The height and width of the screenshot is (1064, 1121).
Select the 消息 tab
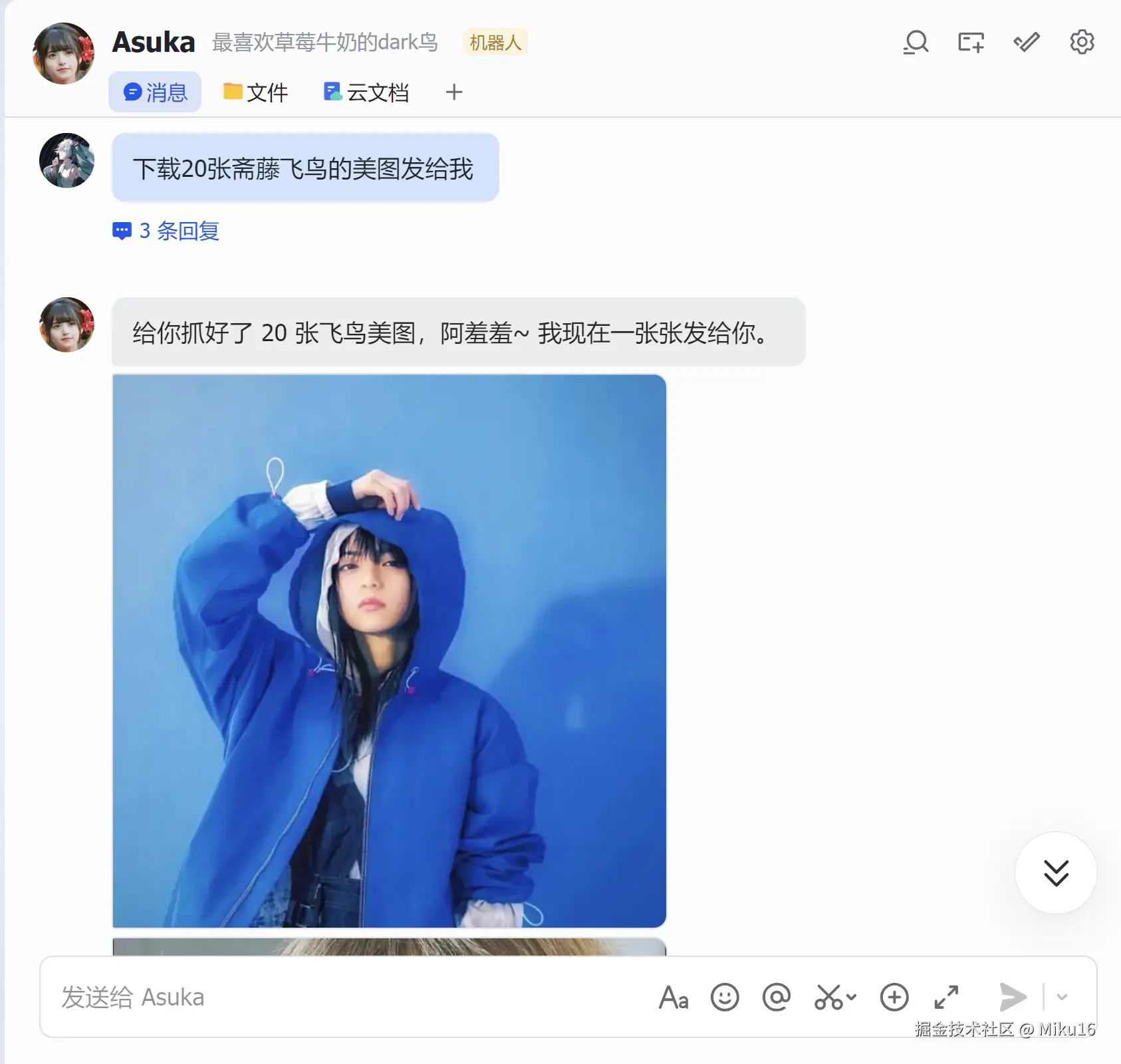[156, 92]
